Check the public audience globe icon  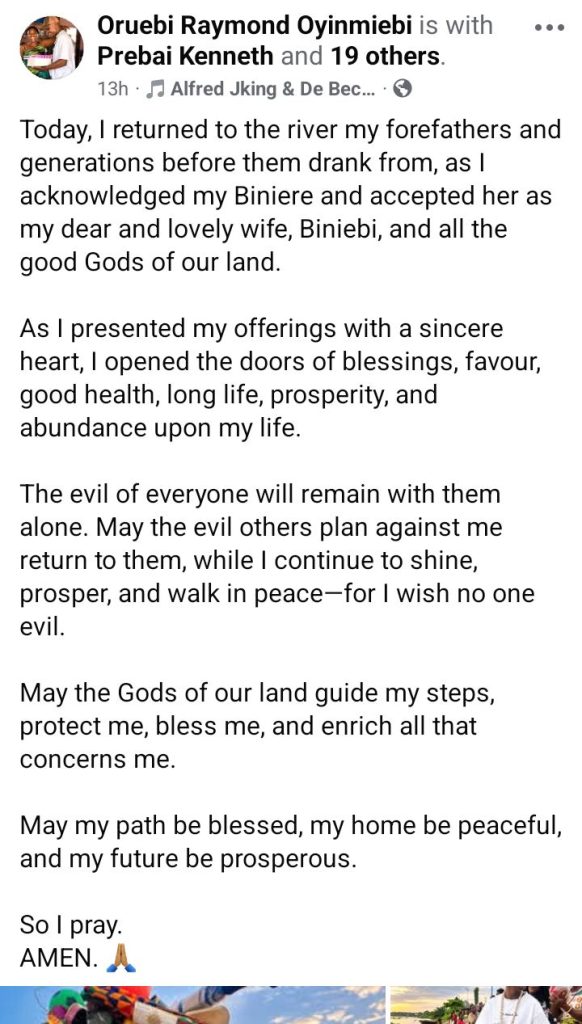[404, 89]
